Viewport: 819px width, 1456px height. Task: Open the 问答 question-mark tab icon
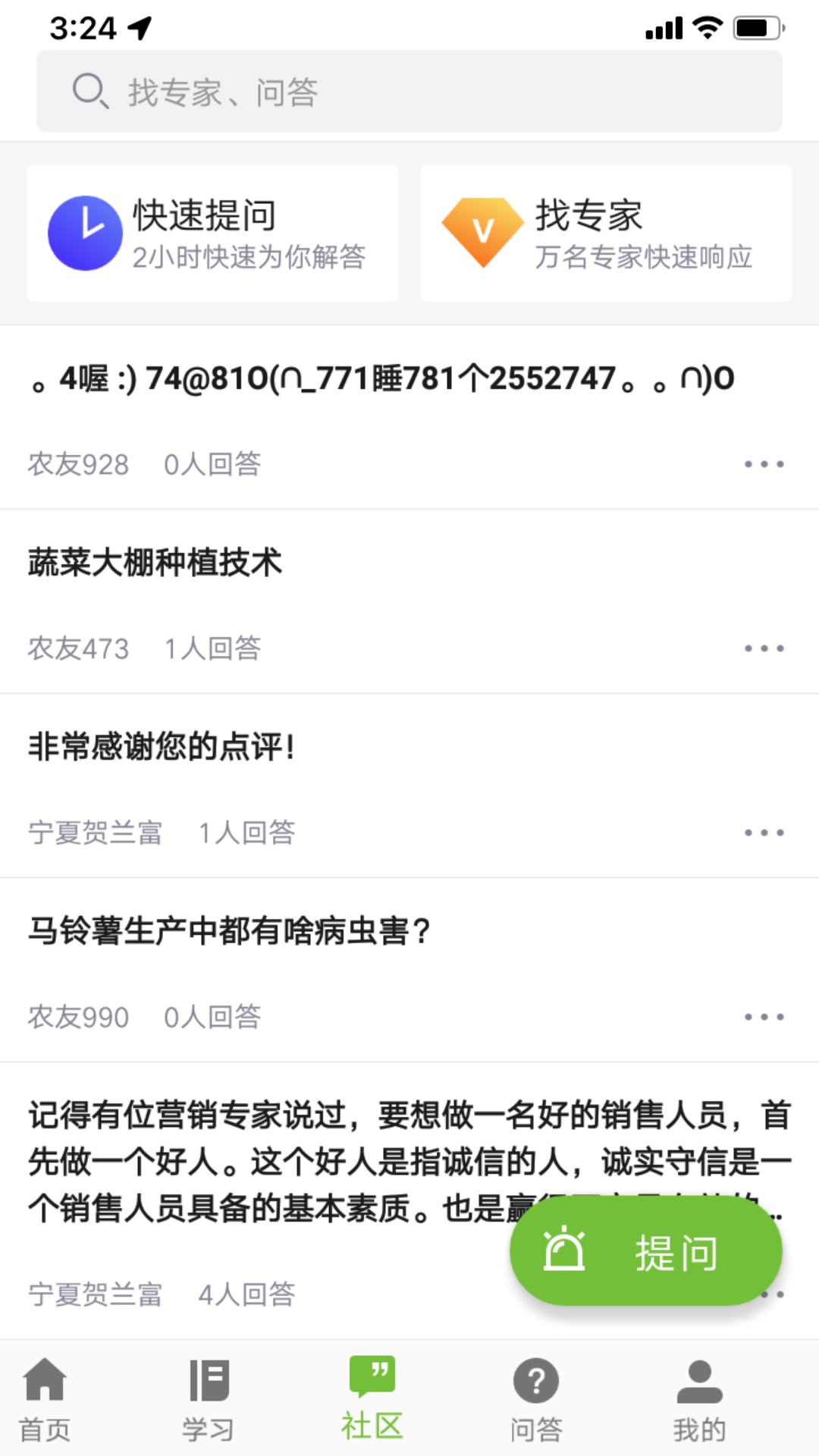tap(535, 1380)
